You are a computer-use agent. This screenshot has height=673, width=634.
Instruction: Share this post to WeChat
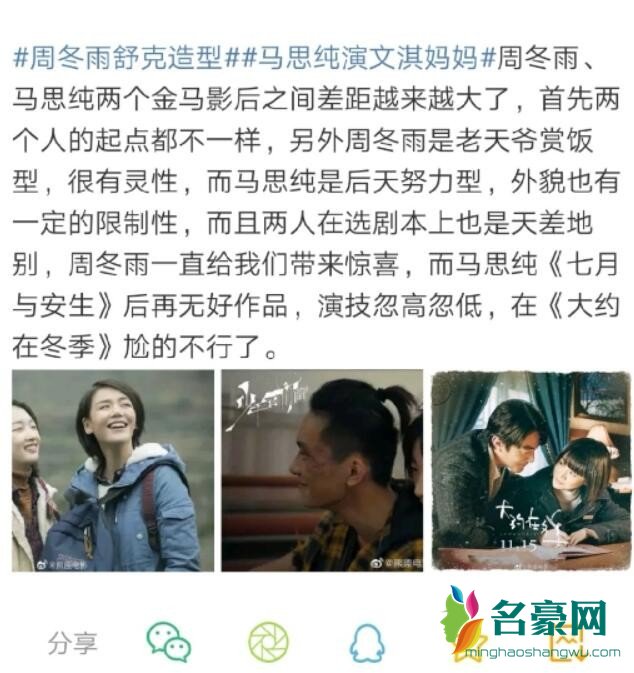pyautogui.click(x=169, y=642)
